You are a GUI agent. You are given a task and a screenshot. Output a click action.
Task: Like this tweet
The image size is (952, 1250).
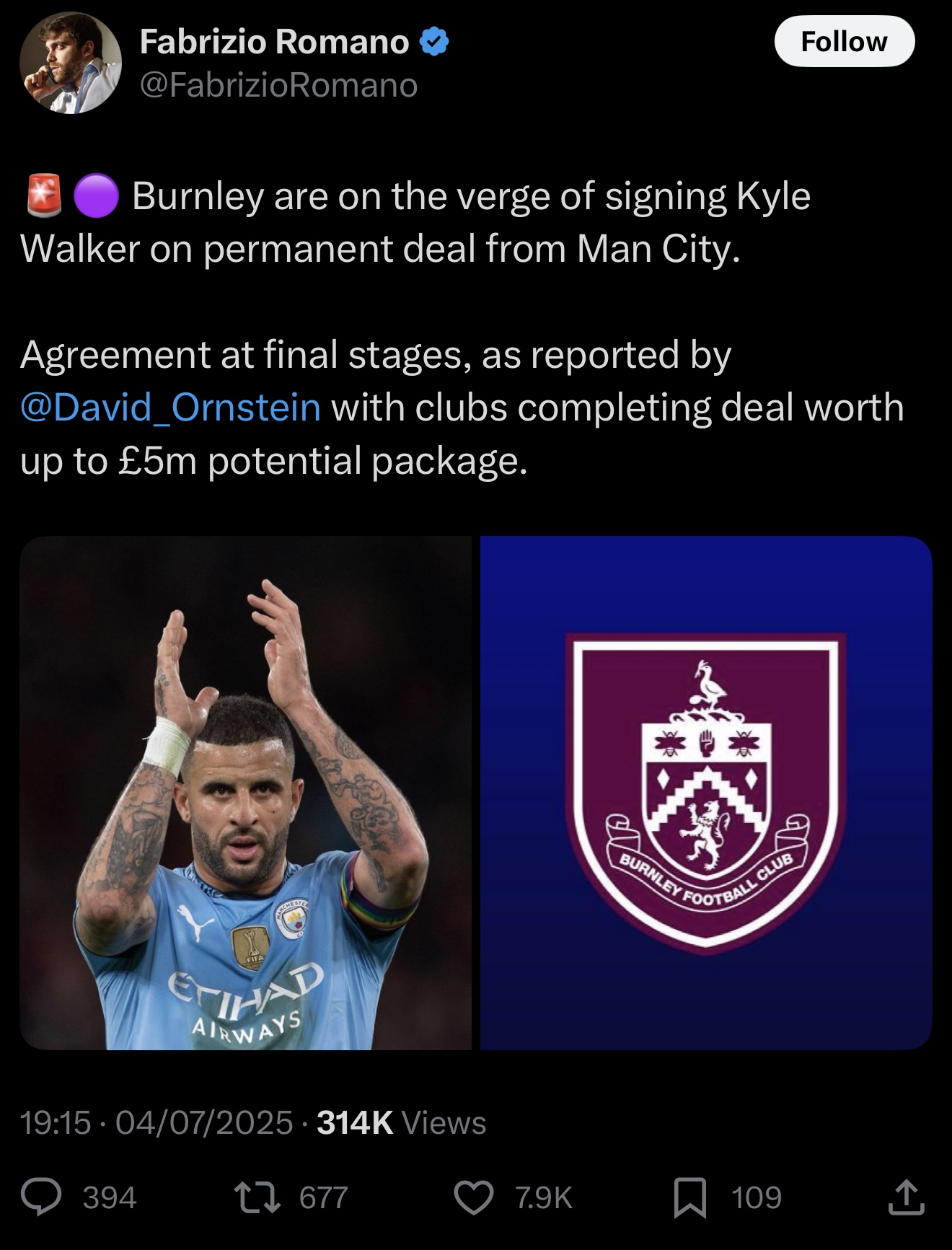[473, 1197]
